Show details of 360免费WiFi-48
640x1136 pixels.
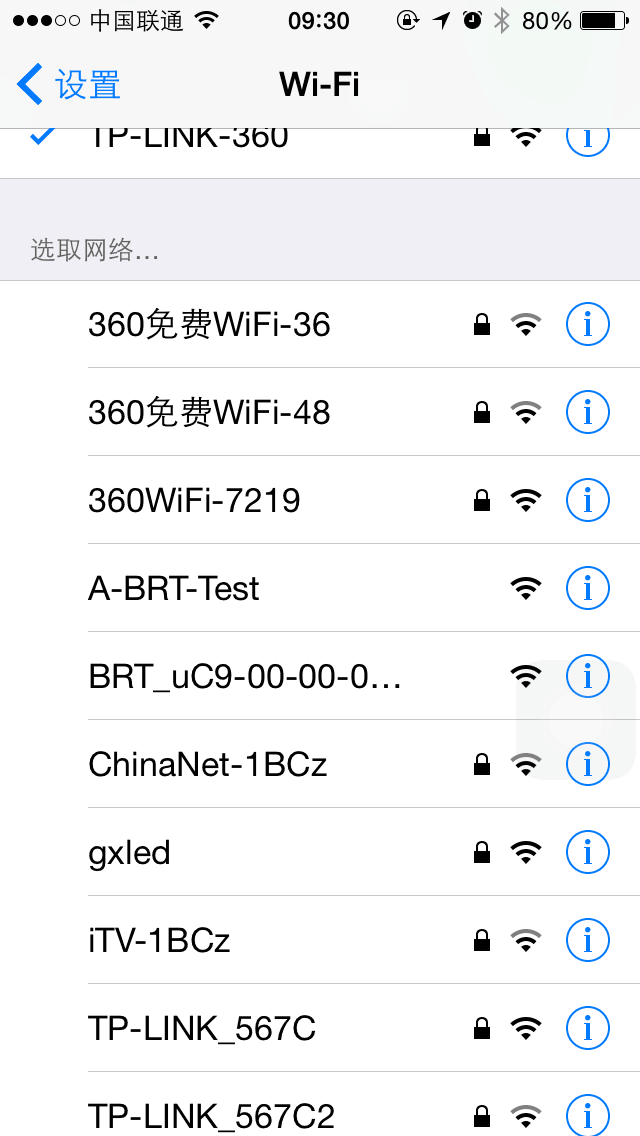[x=588, y=412]
